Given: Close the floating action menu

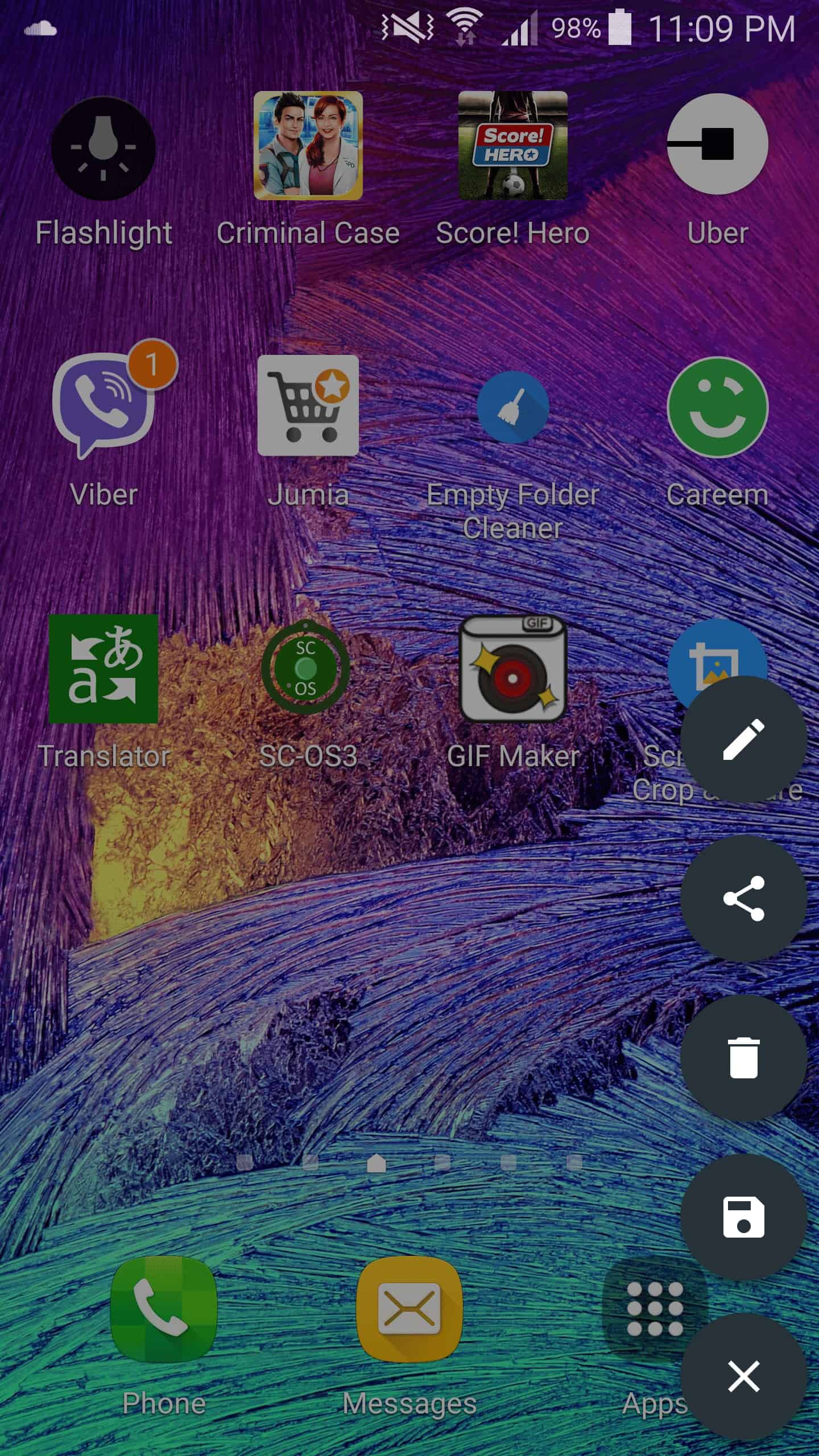Looking at the screenshot, I should [743, 1376].
